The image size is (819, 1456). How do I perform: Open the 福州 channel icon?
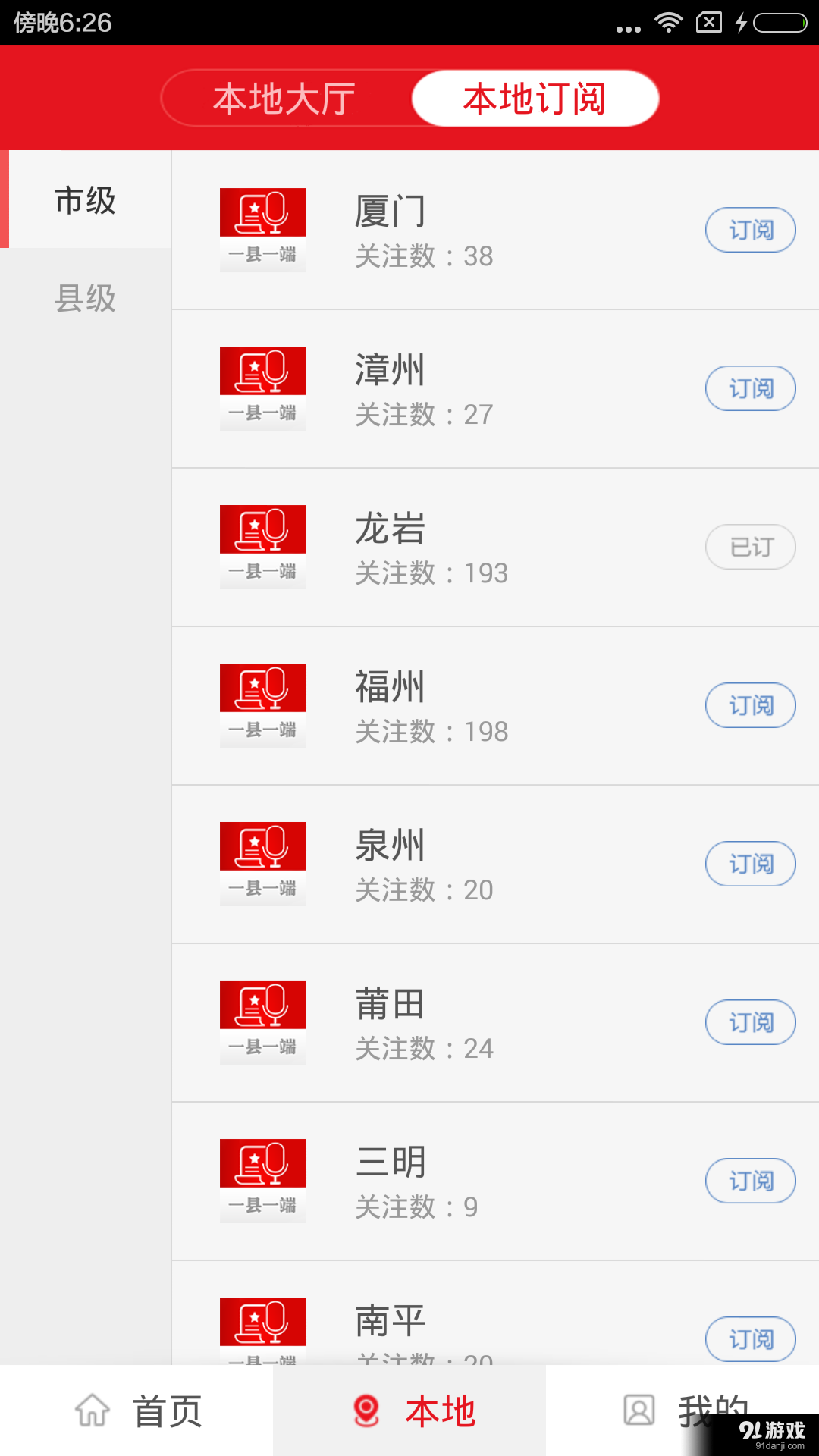click(x=262, y=704)
